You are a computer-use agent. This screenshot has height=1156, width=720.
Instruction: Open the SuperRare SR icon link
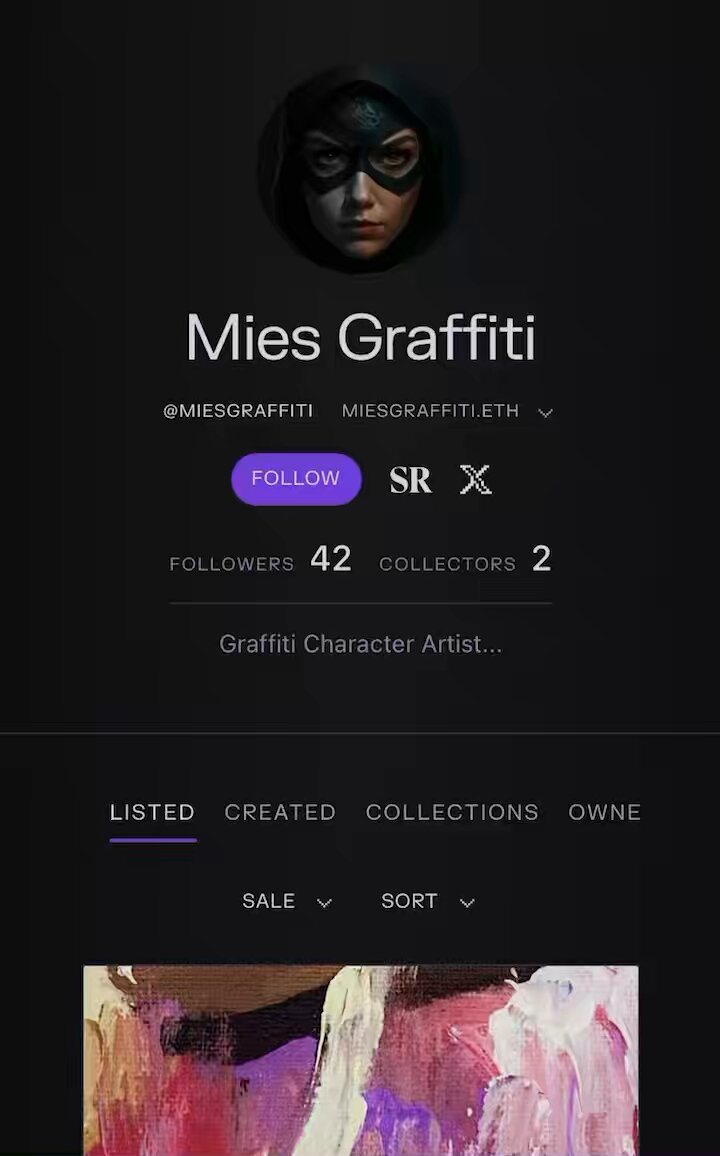tap(410, 479)
